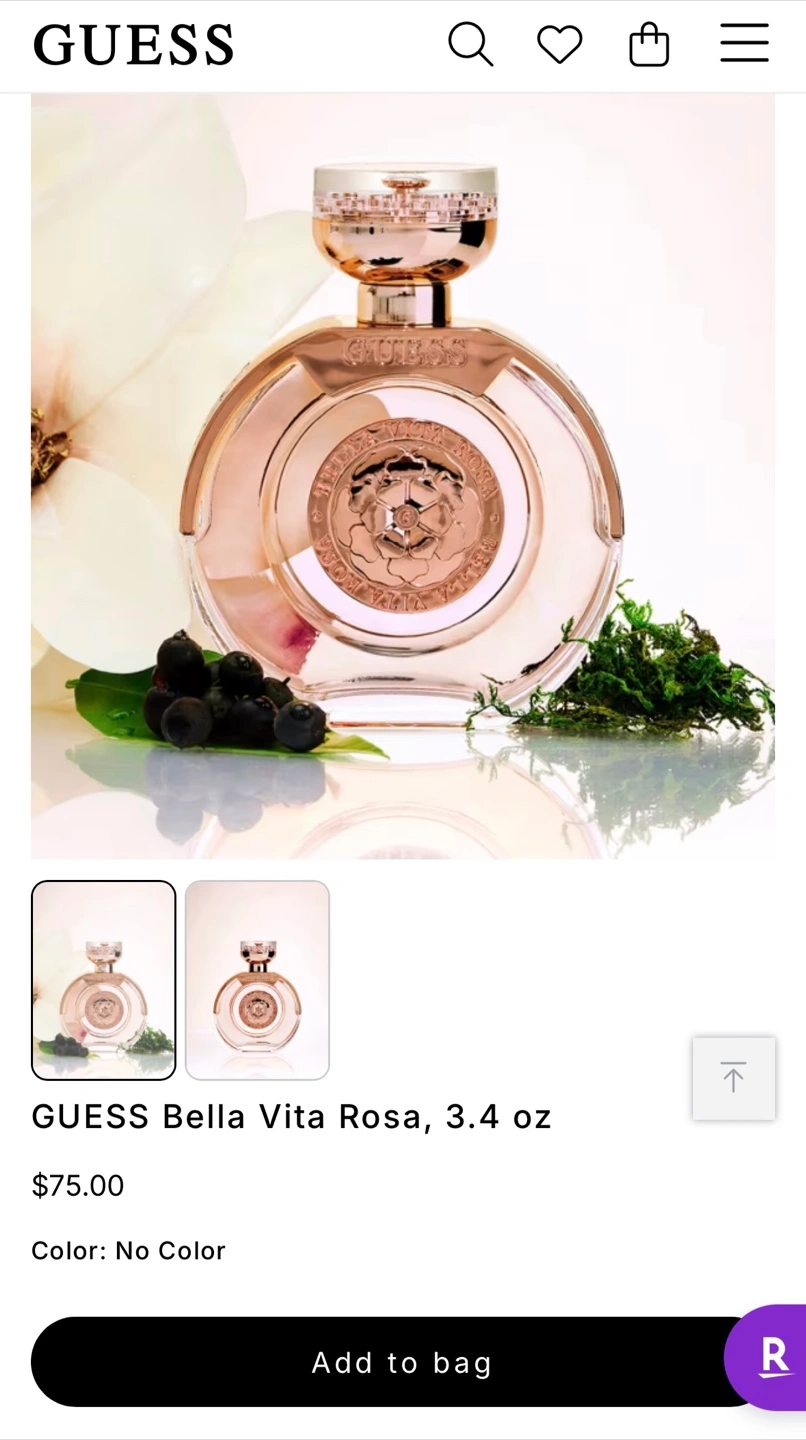
Task: Open the shopping bag
Action: pyautogui.click(x=649, y=45)
